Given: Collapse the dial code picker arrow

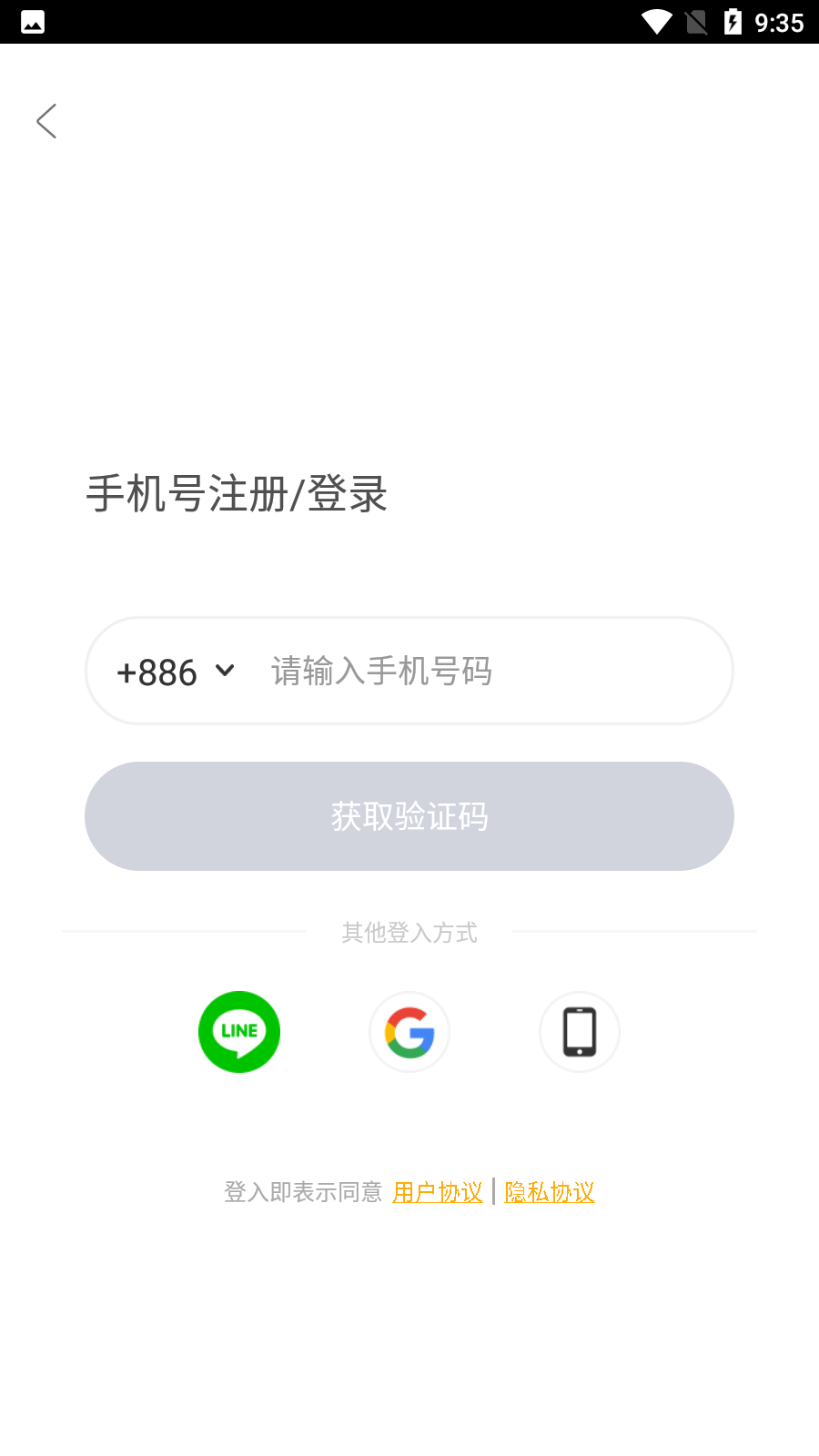Looking at the screenshot, I should (225, 672).
